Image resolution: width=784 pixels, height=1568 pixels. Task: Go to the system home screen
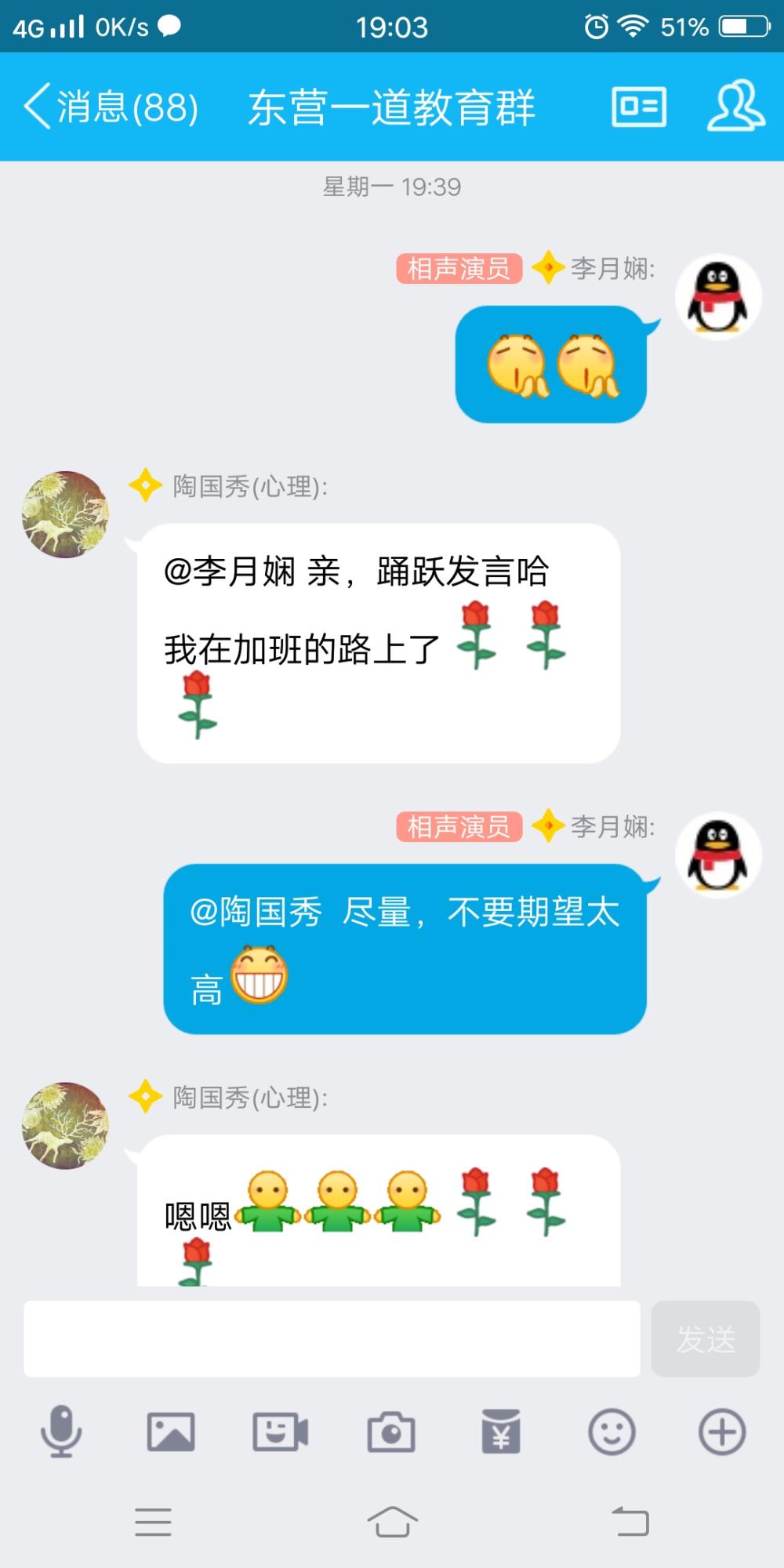point(392,1523)
